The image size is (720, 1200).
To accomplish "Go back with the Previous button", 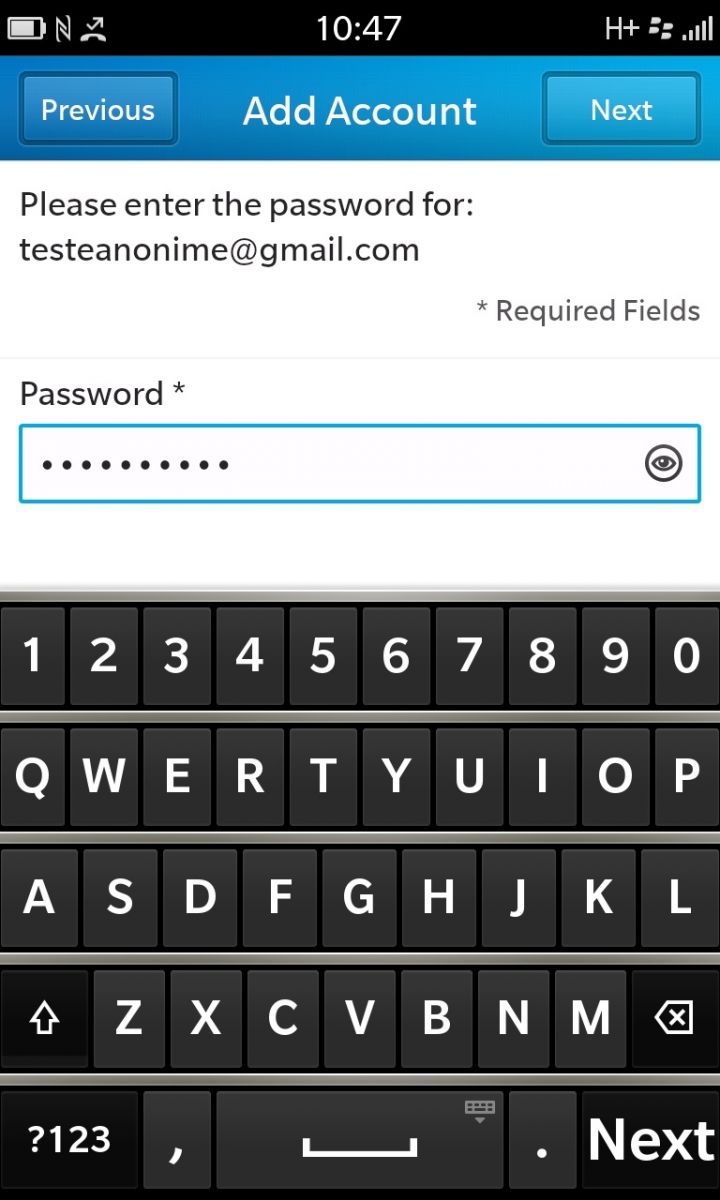I will click(98, 109).
